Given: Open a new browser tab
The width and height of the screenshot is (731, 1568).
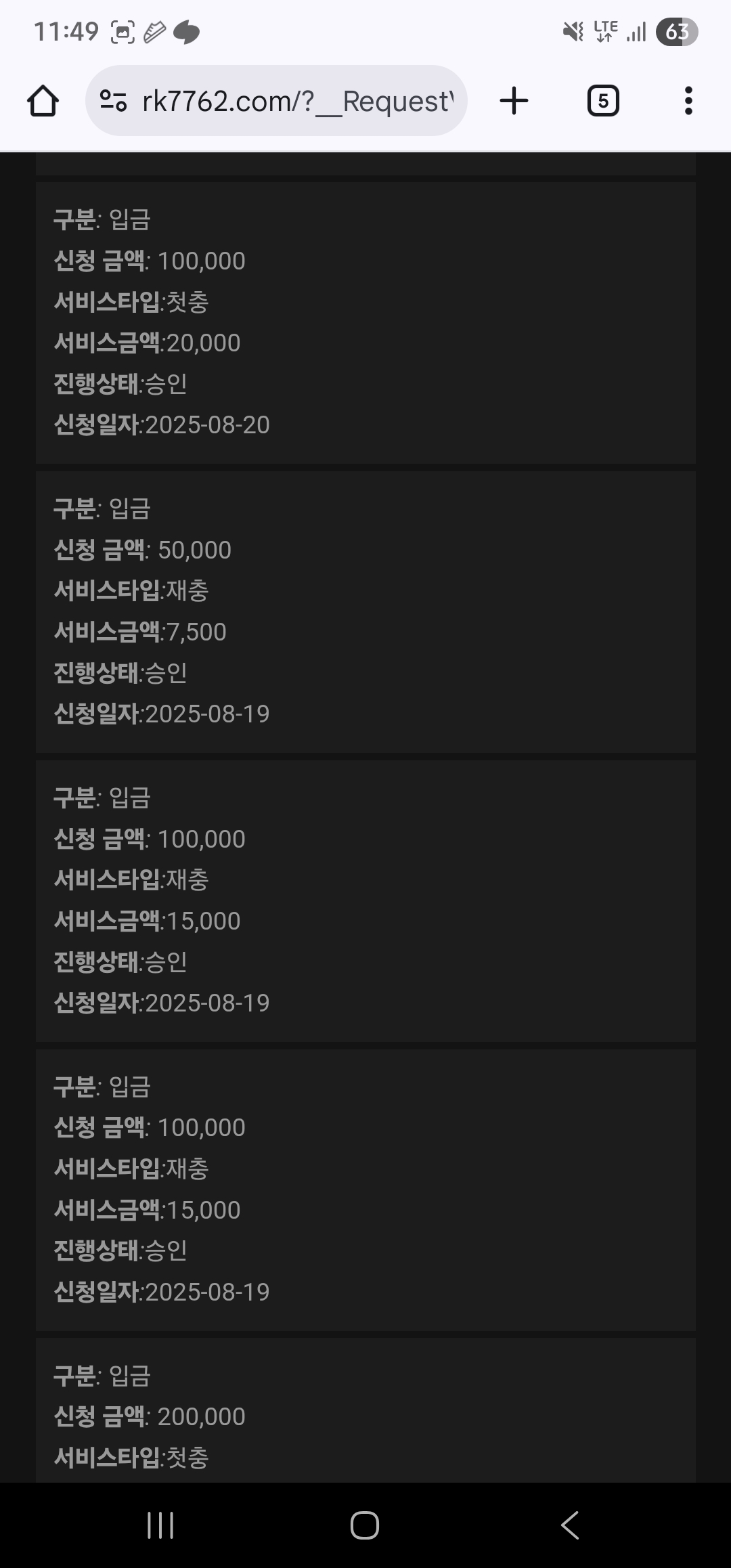Looking at the screenshot, I should tap(514, 101).
